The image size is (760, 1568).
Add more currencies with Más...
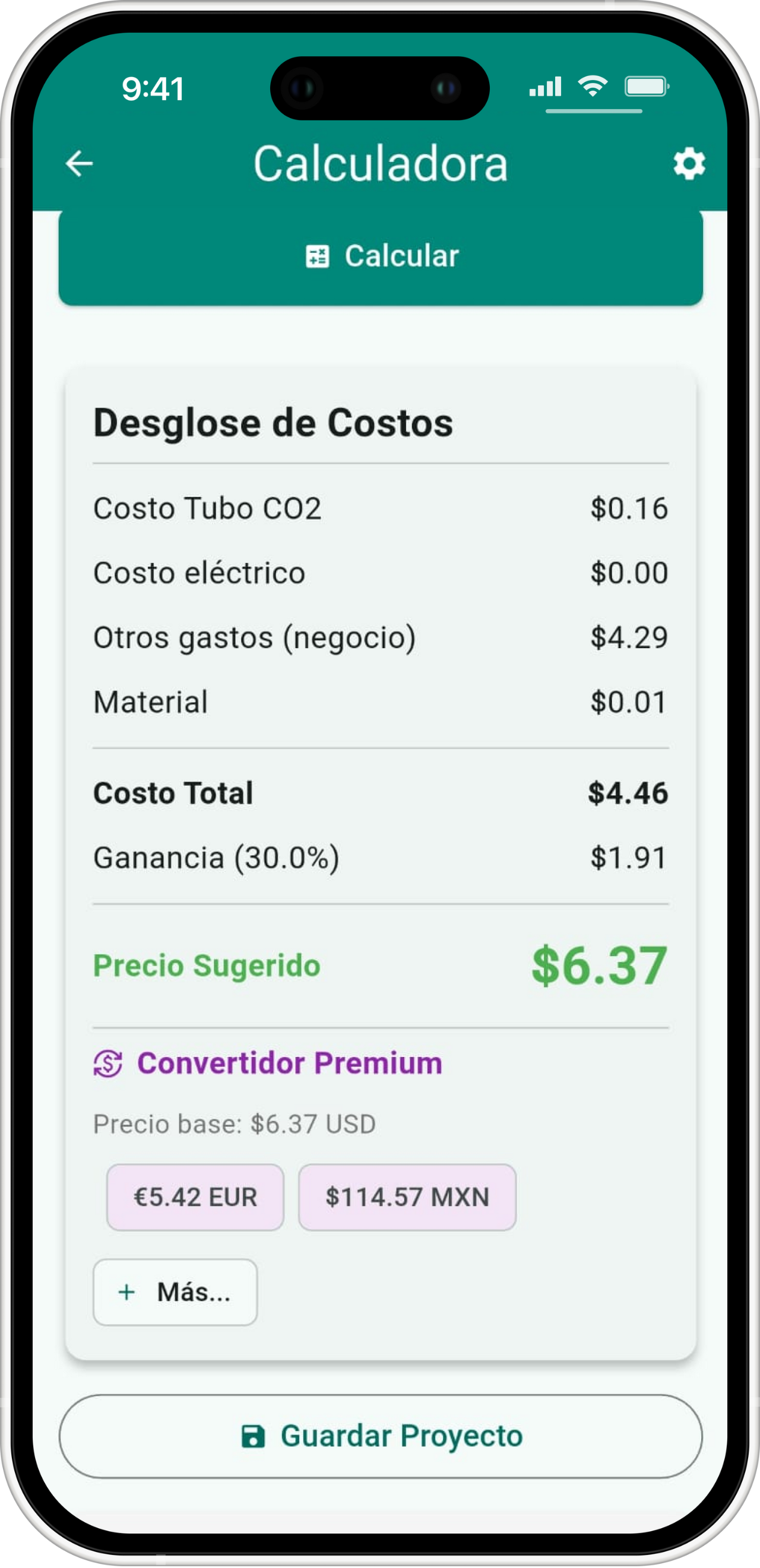(x=175, y=1291)
